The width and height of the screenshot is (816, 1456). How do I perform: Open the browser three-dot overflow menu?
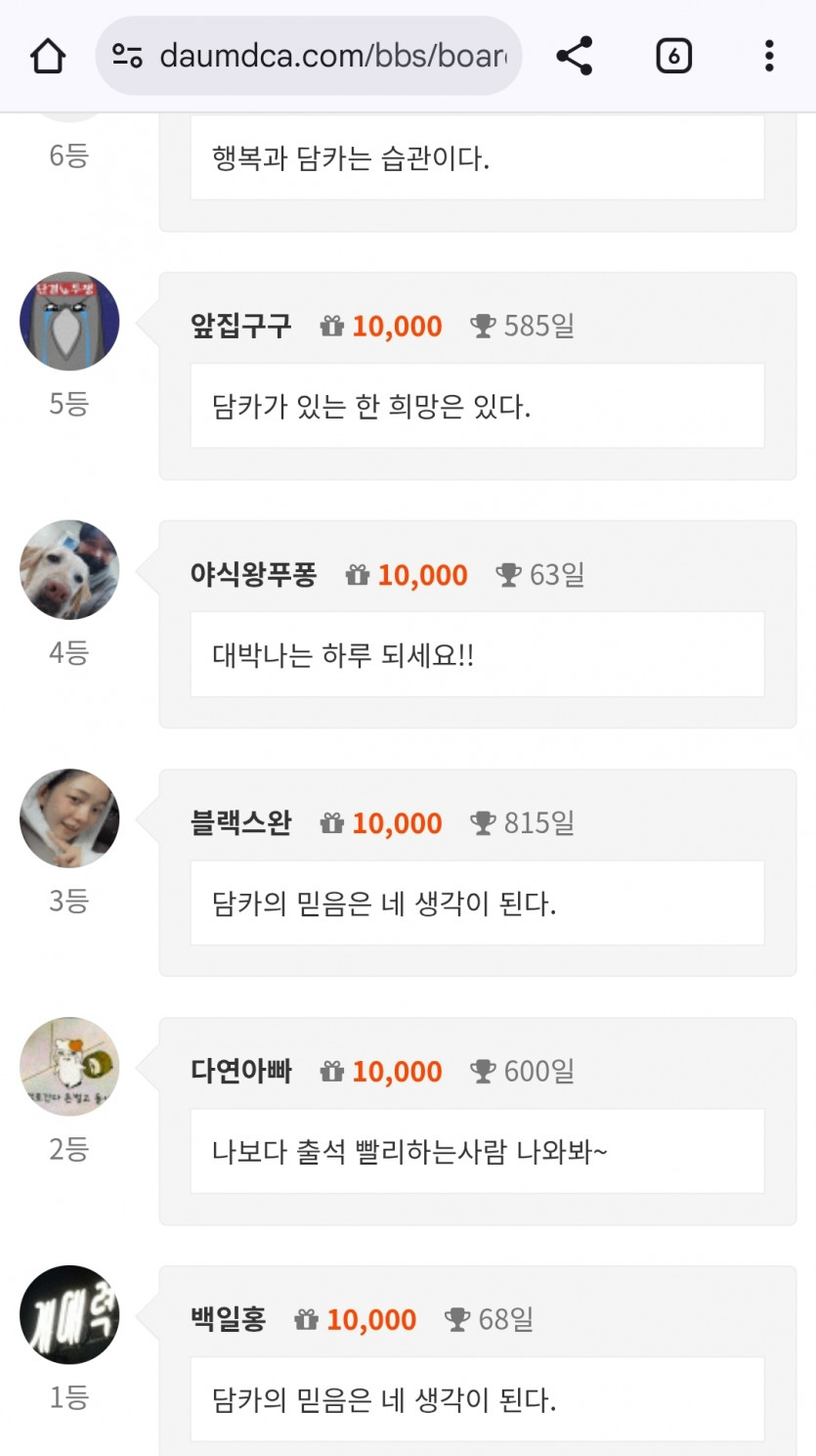point(770,56)
